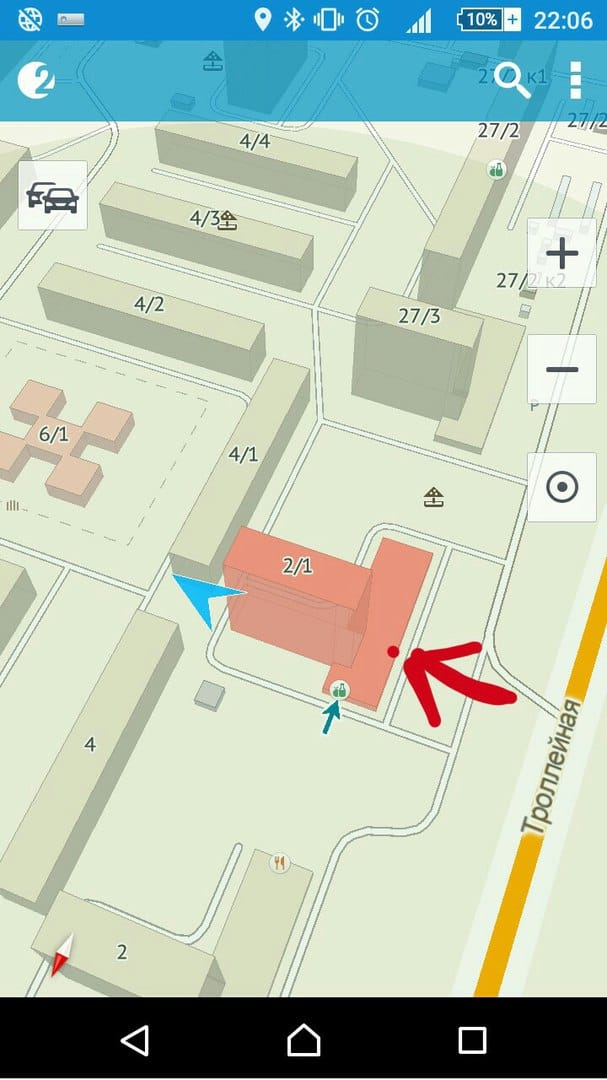Zoom in with the plus button

562,253
